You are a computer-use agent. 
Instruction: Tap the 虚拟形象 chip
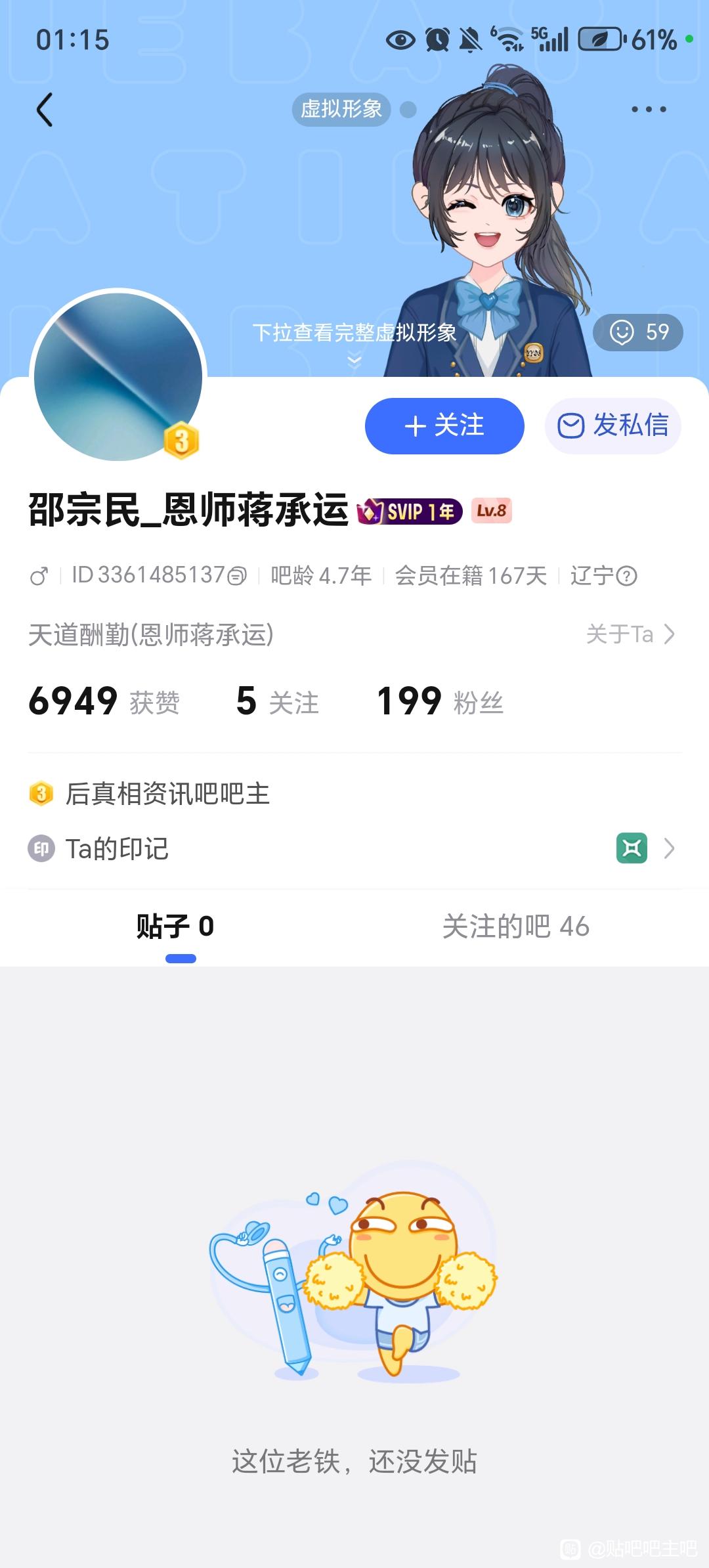(x=341, y=109)
